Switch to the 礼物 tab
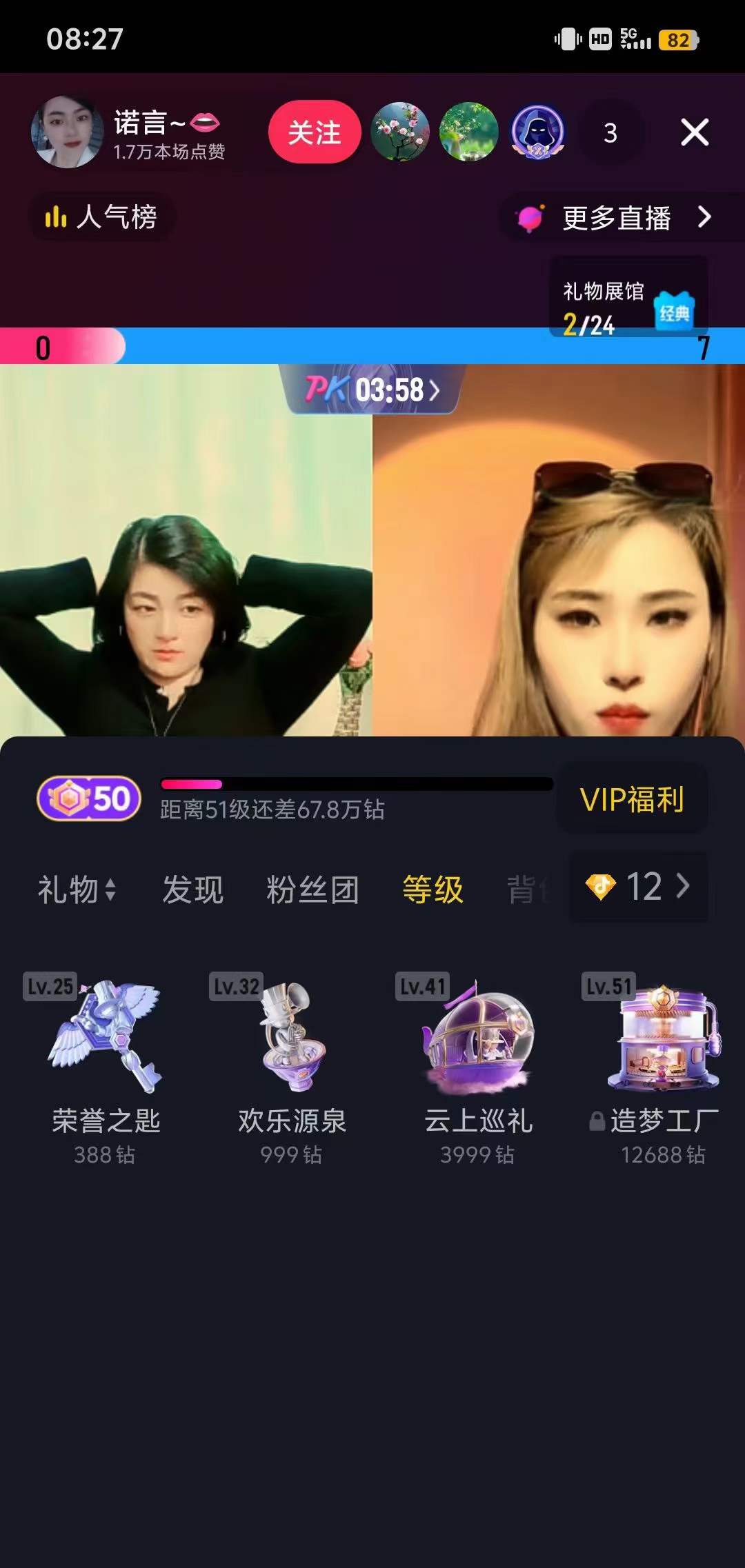The height and width of the screenshot is (1568, 745). coord(76,889)
